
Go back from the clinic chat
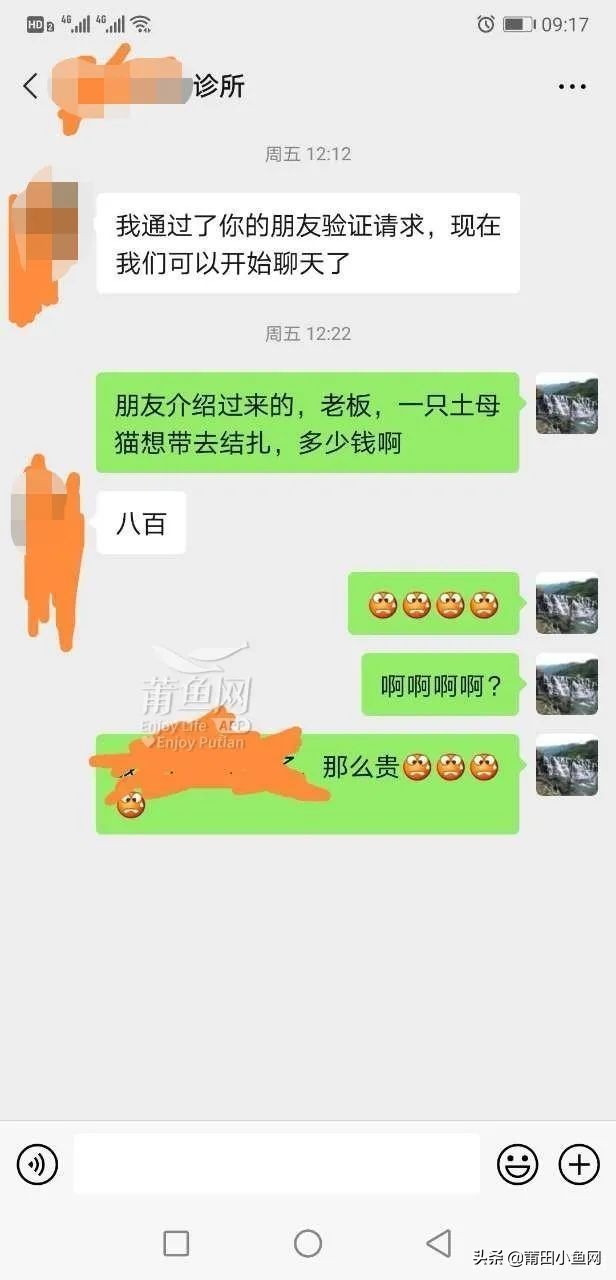(30, 87)
